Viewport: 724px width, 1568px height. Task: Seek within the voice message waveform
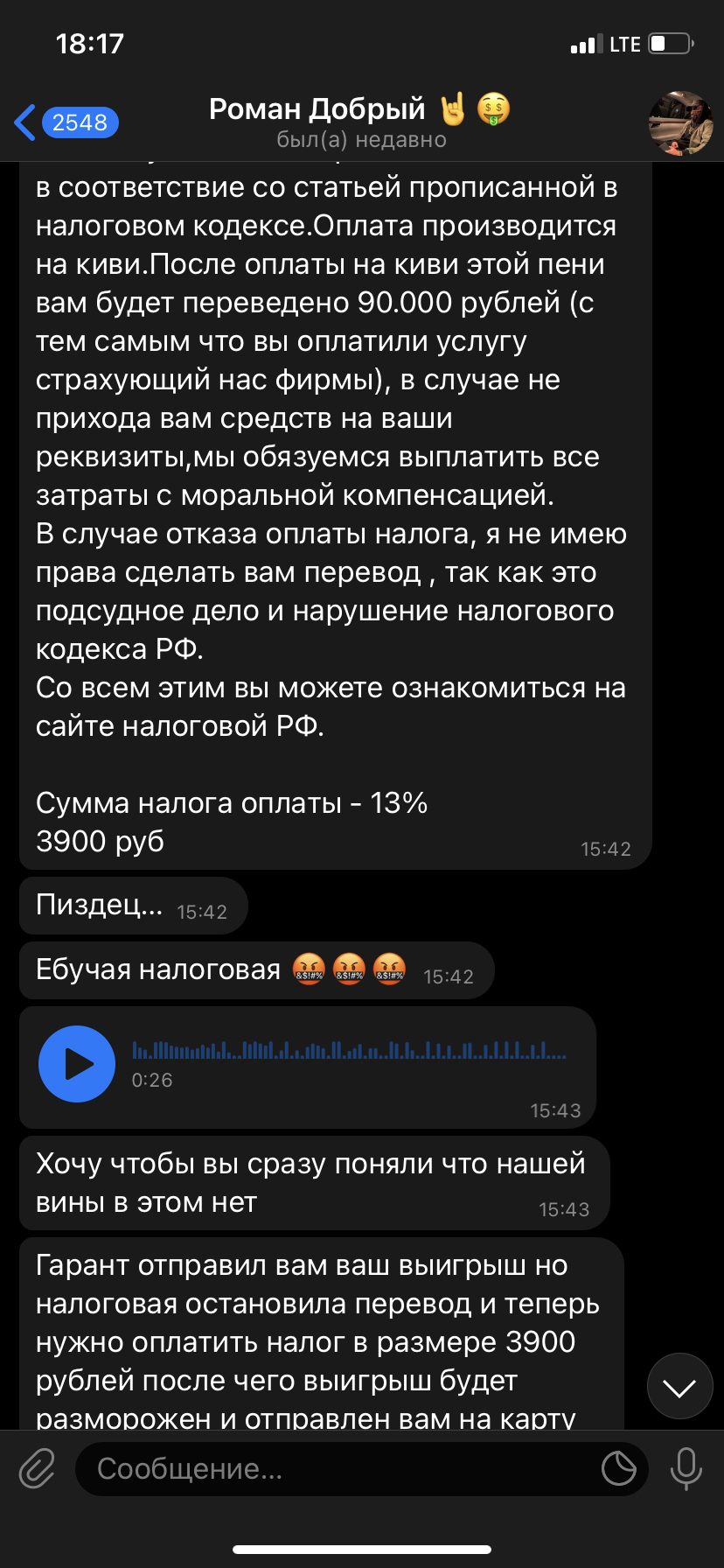click(x=349, y=1049)
